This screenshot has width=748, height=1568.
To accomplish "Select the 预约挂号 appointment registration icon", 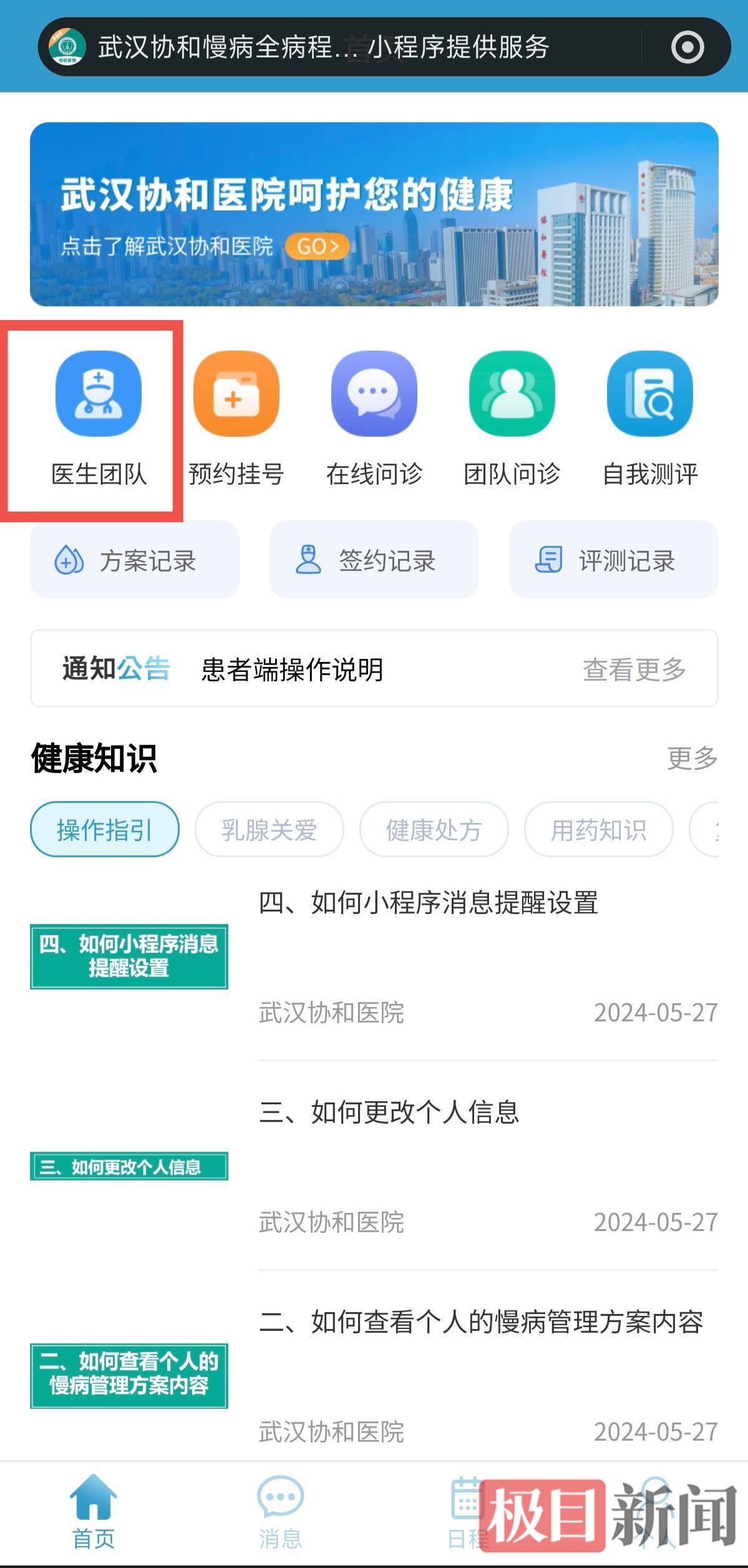I will [237, 412].
